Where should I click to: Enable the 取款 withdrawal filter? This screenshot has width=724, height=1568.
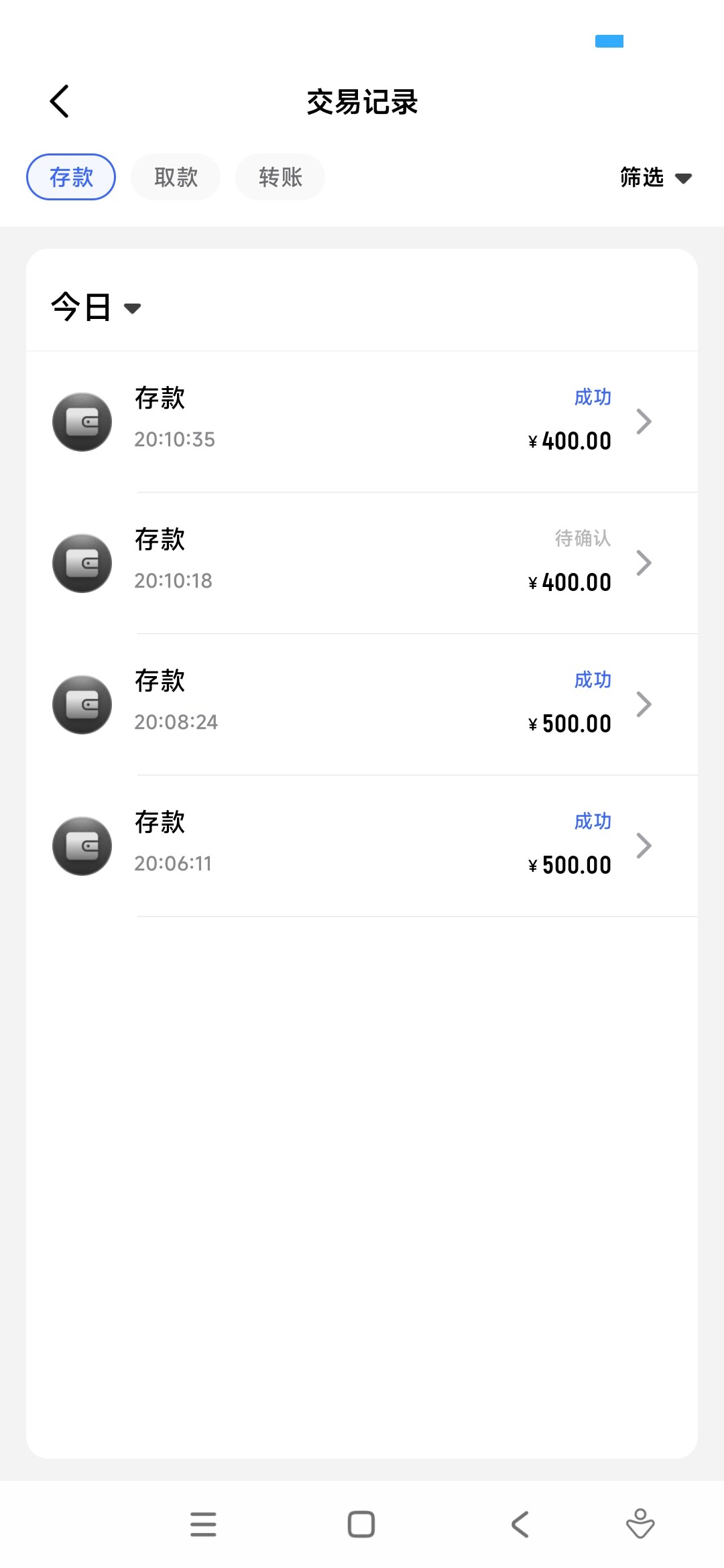[x=175, y=176]
